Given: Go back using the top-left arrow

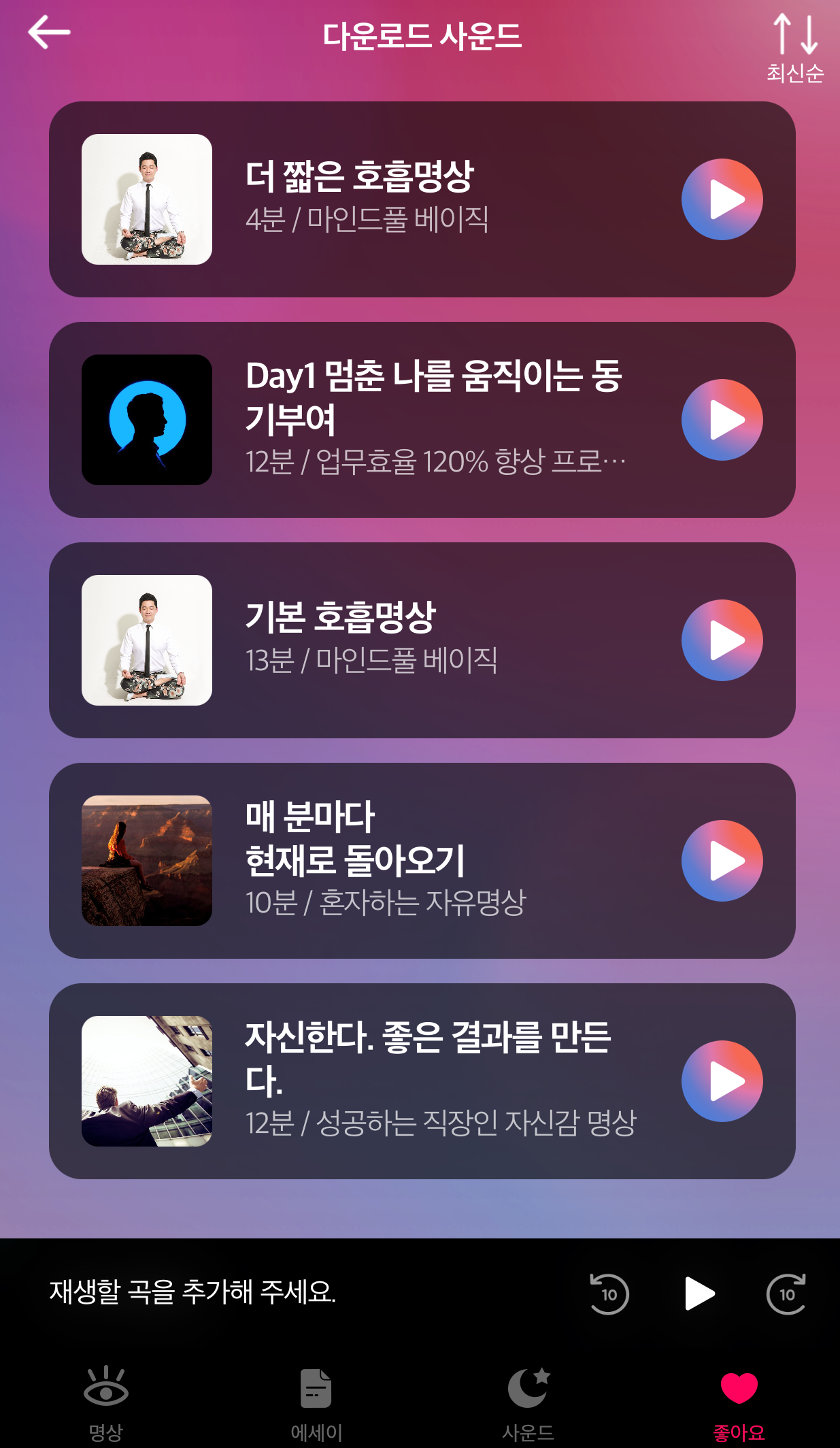Looking at the screenshot, I should pyautogui.click(x=49, y=33).
